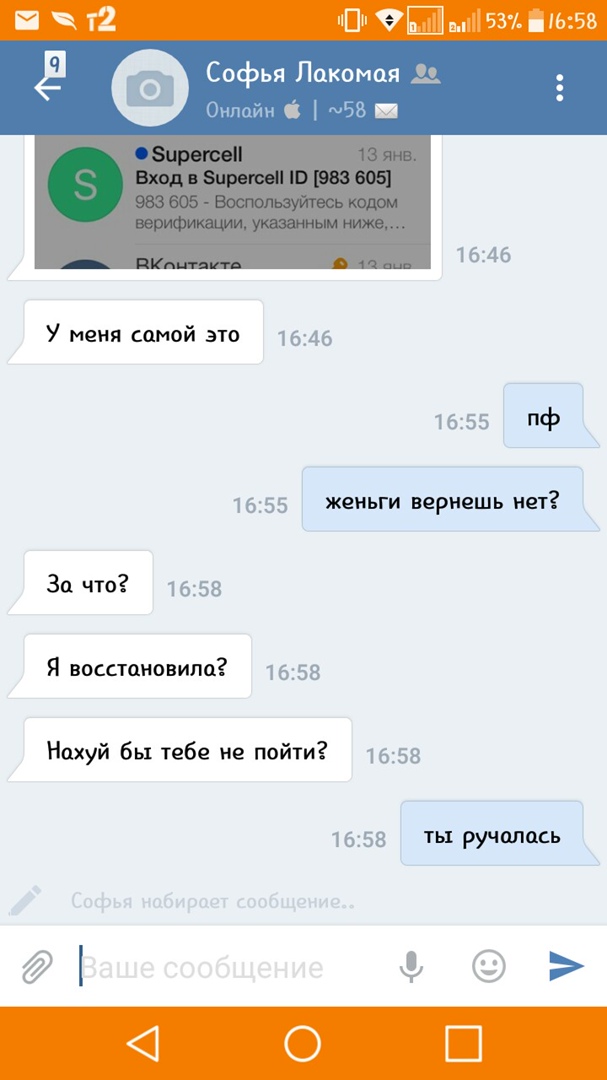607x1080 pixels.
Task: Open Софья Лакомая's profile photo
Action: pyautogui.click(x=150, y=89)
